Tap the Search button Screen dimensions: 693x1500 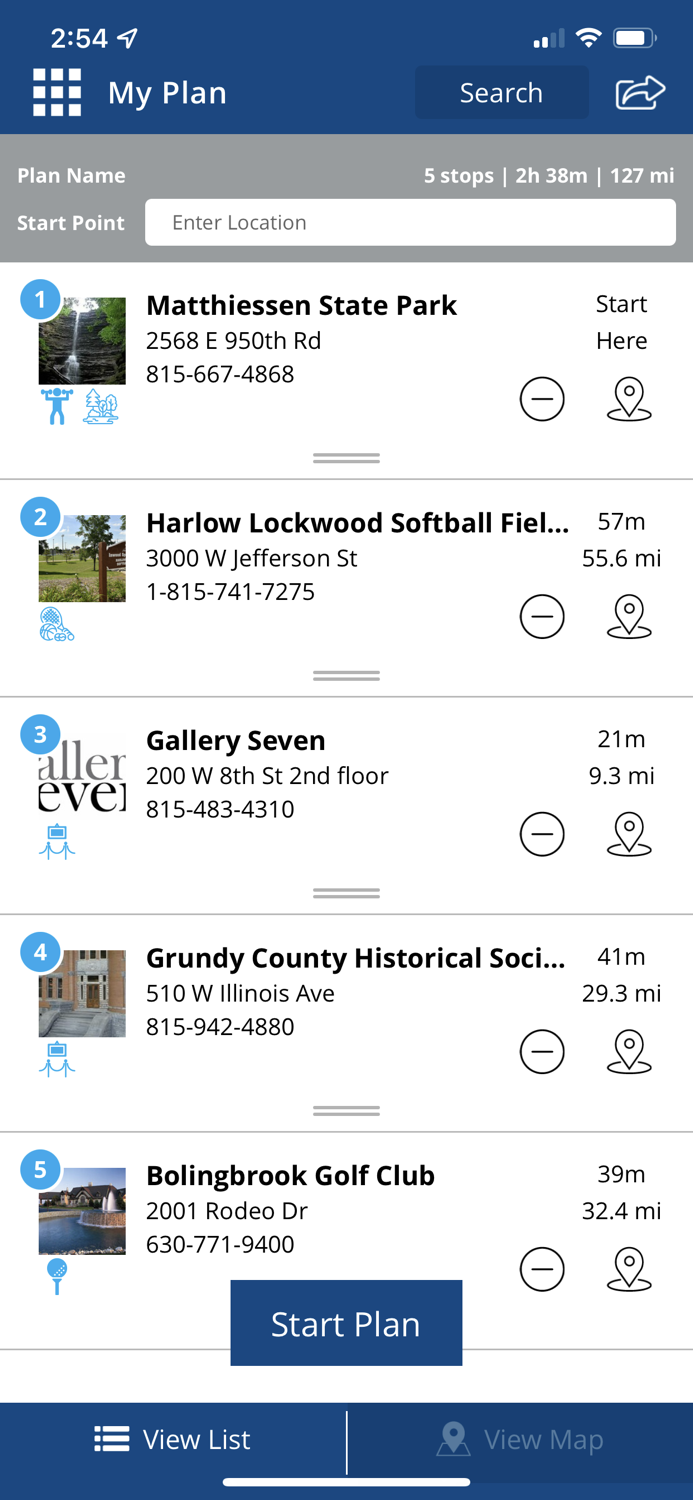(x=501, y=93)
